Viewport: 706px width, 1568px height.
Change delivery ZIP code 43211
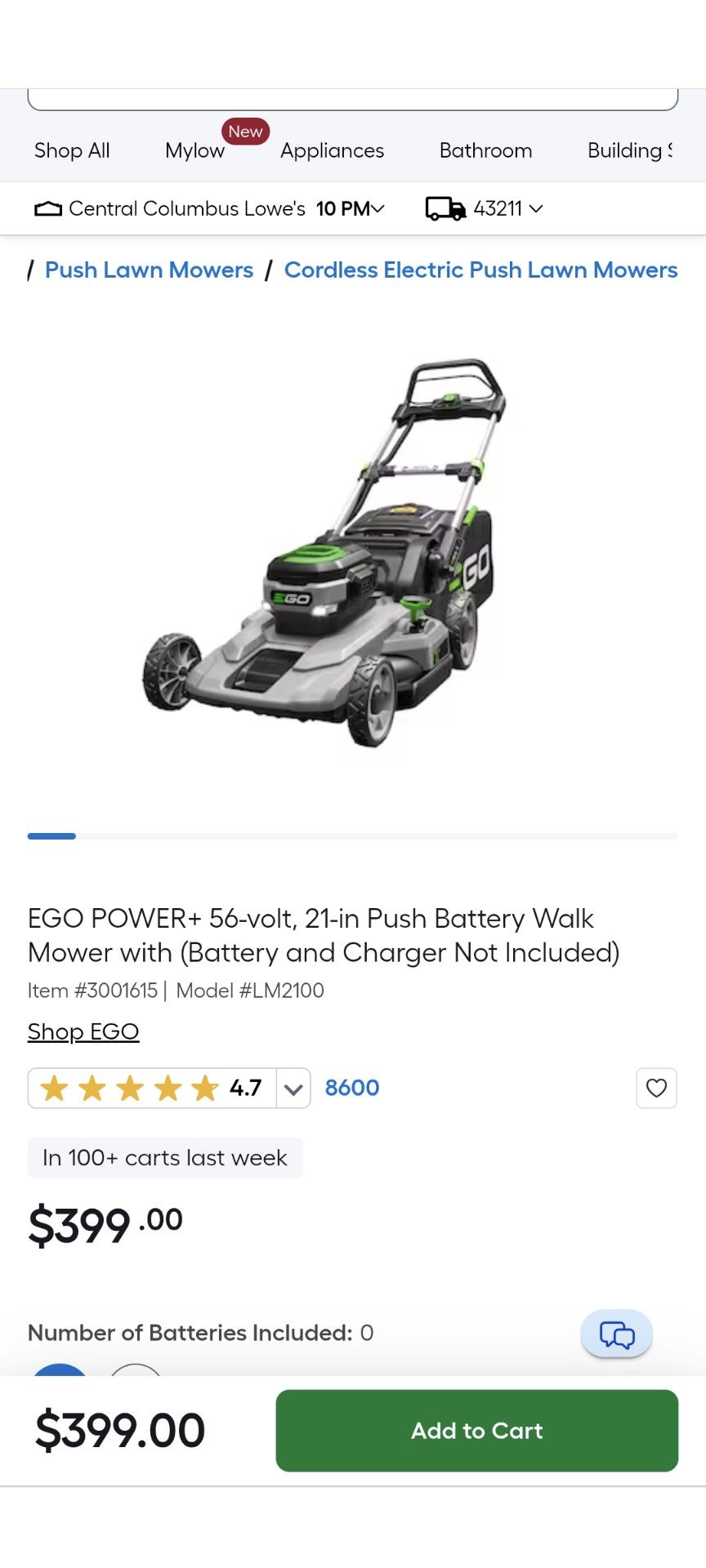pyautogui.click(x=484, y=209)
